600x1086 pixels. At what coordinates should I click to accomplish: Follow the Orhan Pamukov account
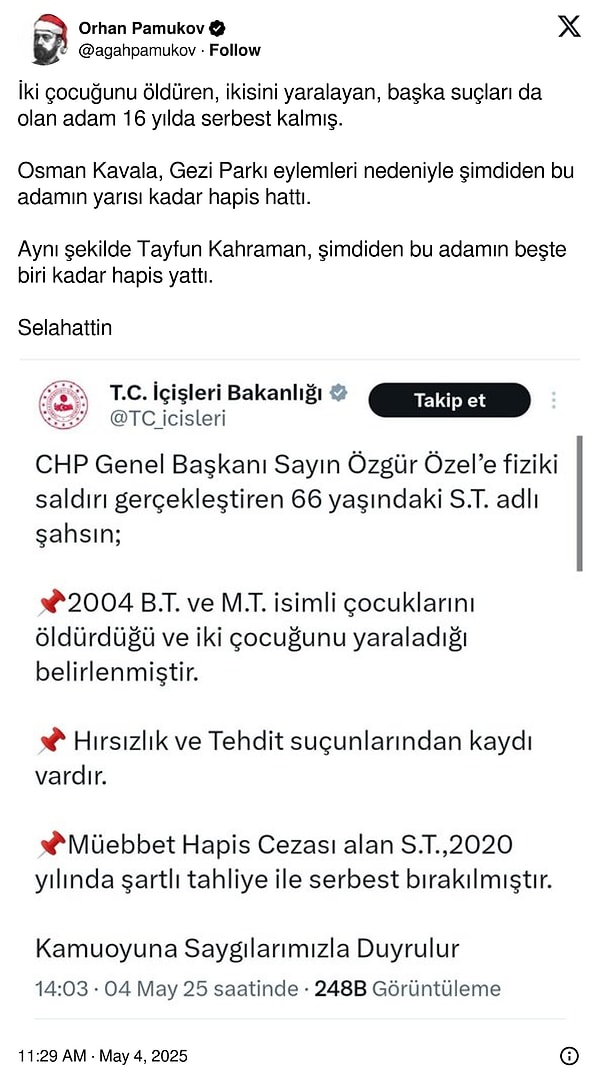click(x=235, y=50)
